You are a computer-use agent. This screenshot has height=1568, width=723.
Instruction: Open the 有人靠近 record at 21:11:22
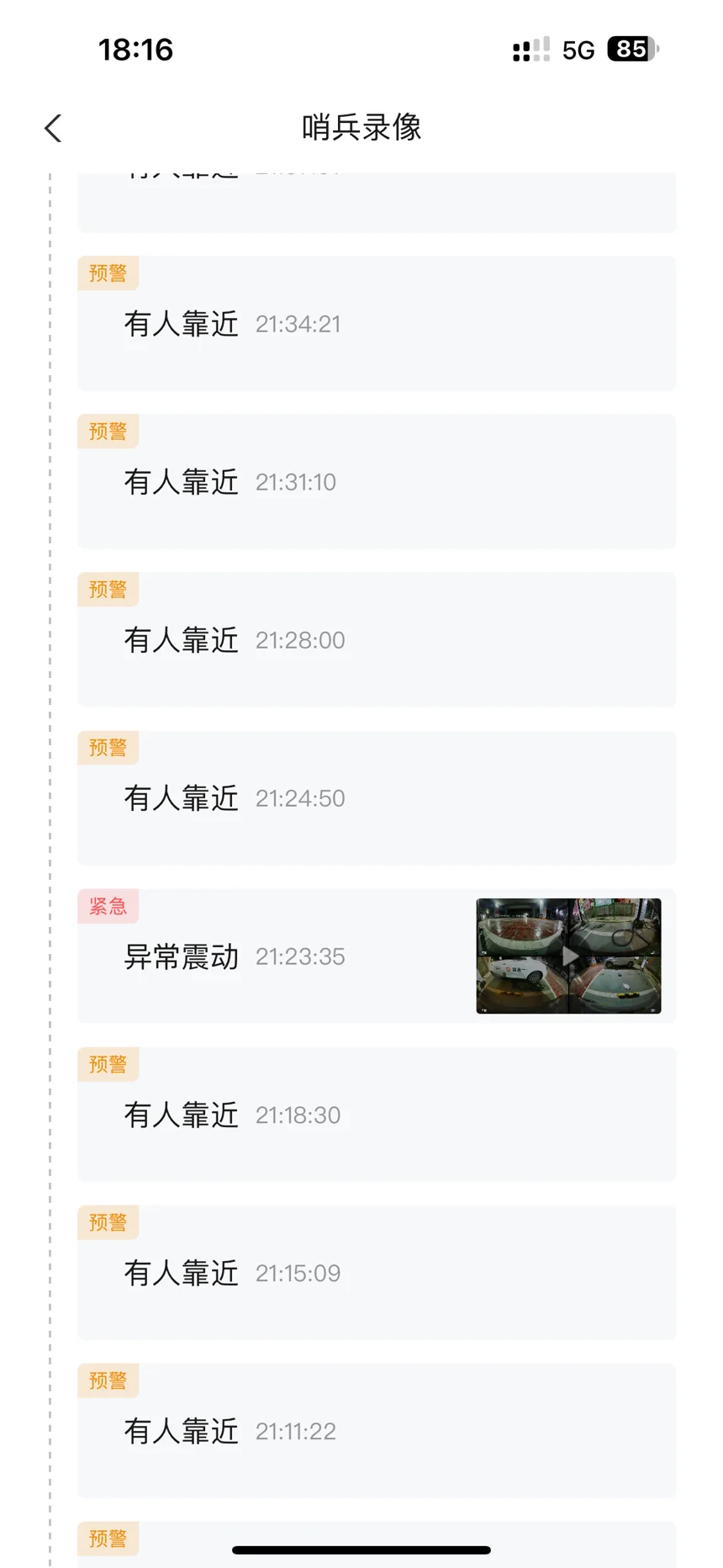[x=376, y=1431]
